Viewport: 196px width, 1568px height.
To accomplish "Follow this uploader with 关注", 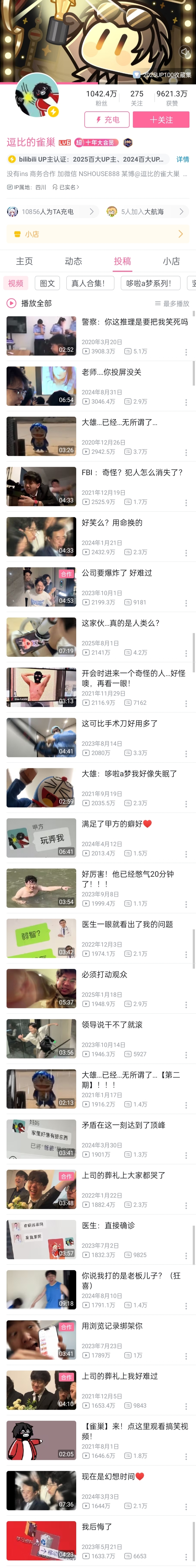I will 161,120.
